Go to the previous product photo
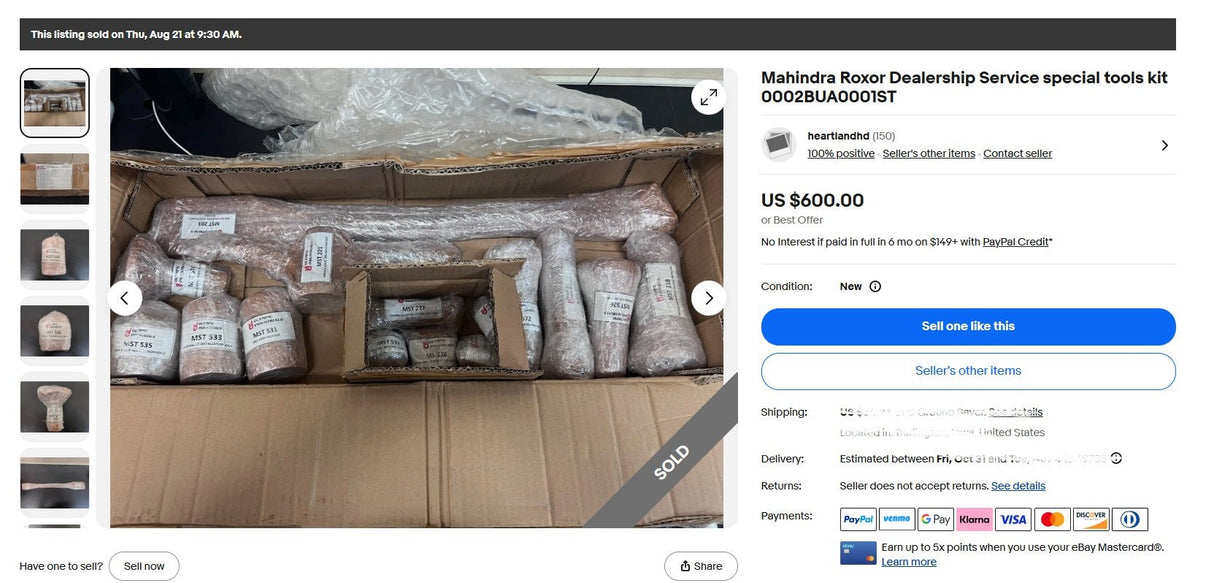Screen dimensions: 1214x583 tap(125, 298)
